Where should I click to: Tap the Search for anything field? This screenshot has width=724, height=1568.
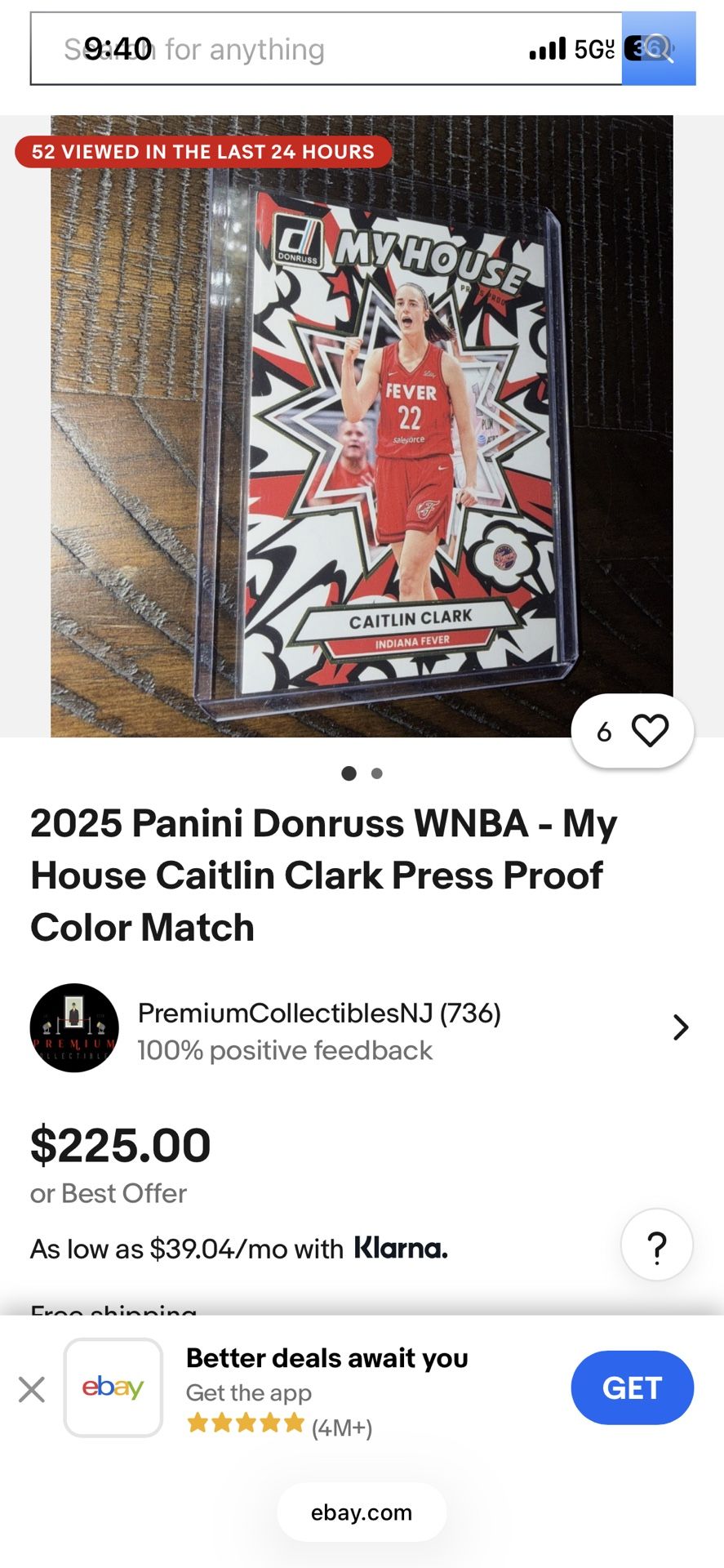245,49
